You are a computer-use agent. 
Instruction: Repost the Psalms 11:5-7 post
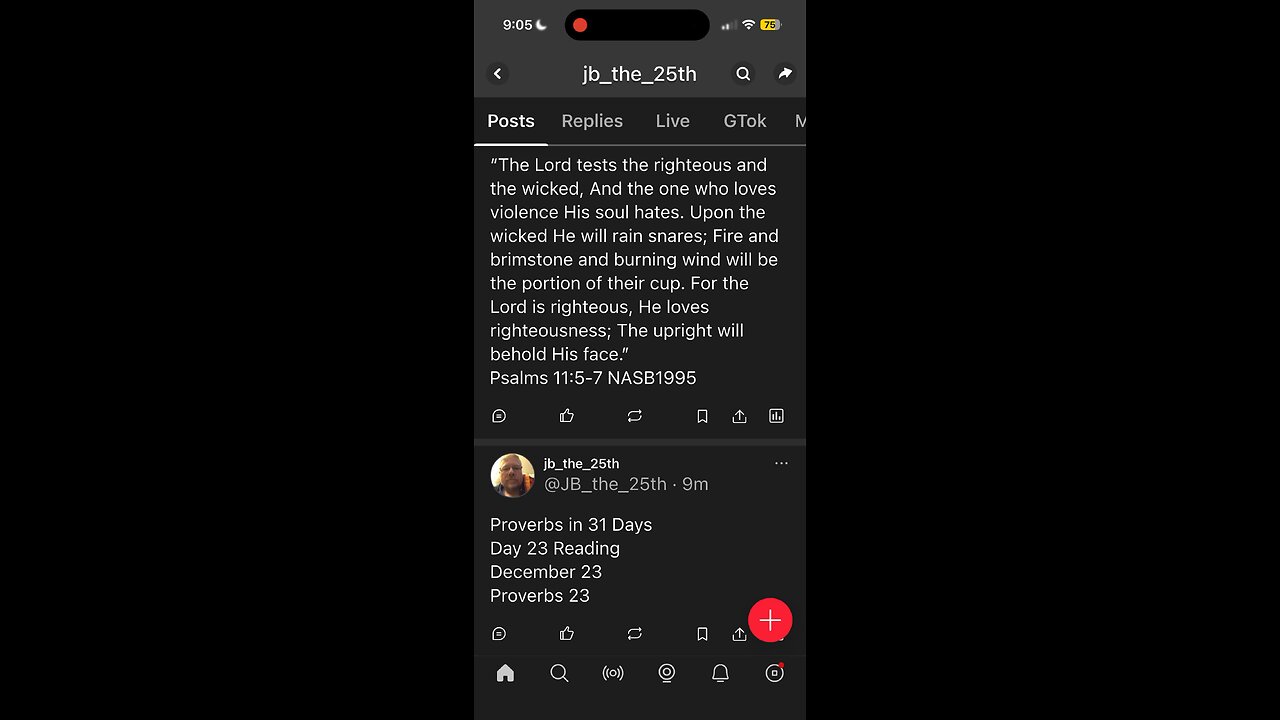point(634,416)
